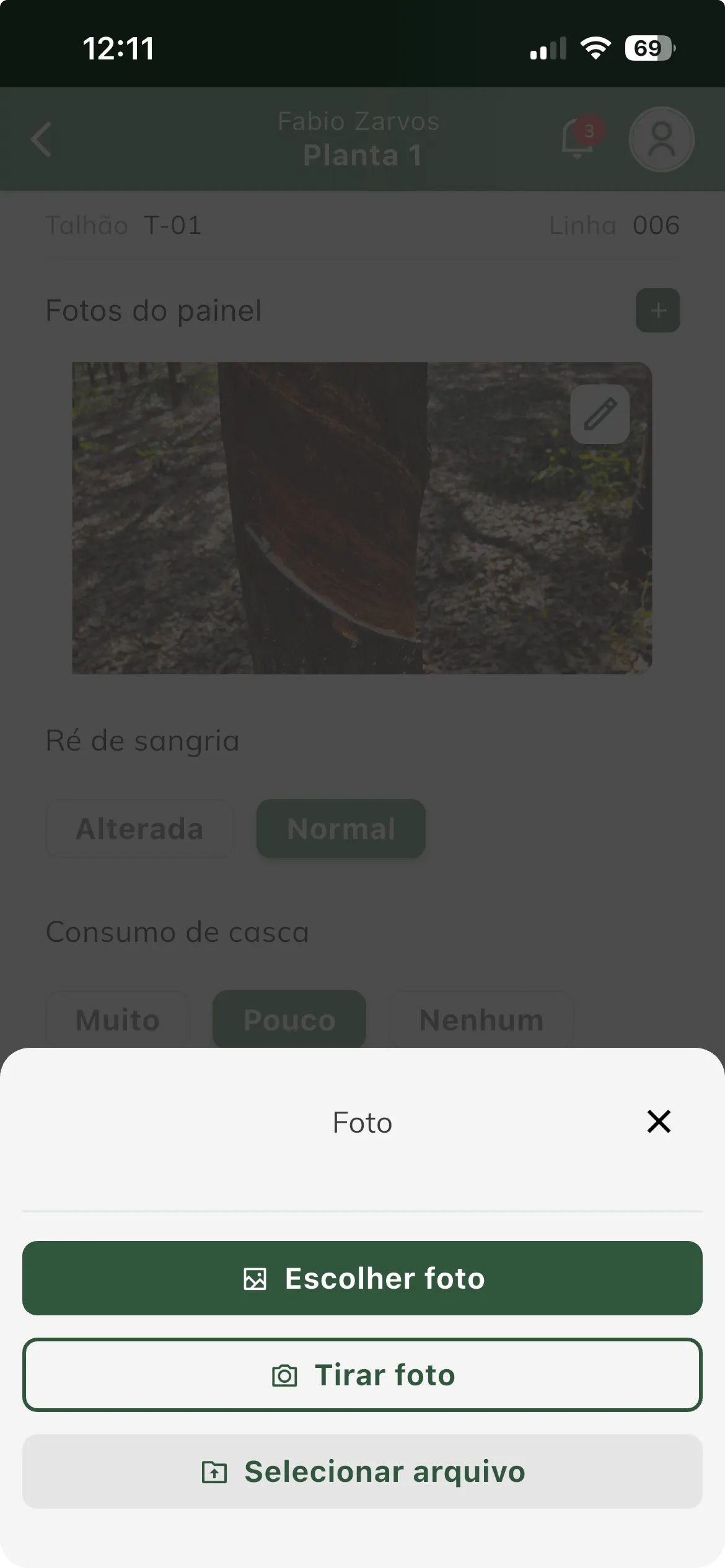
Task: Tap the camera icon inside Tirar foto
Action: tap(284, 1375)
